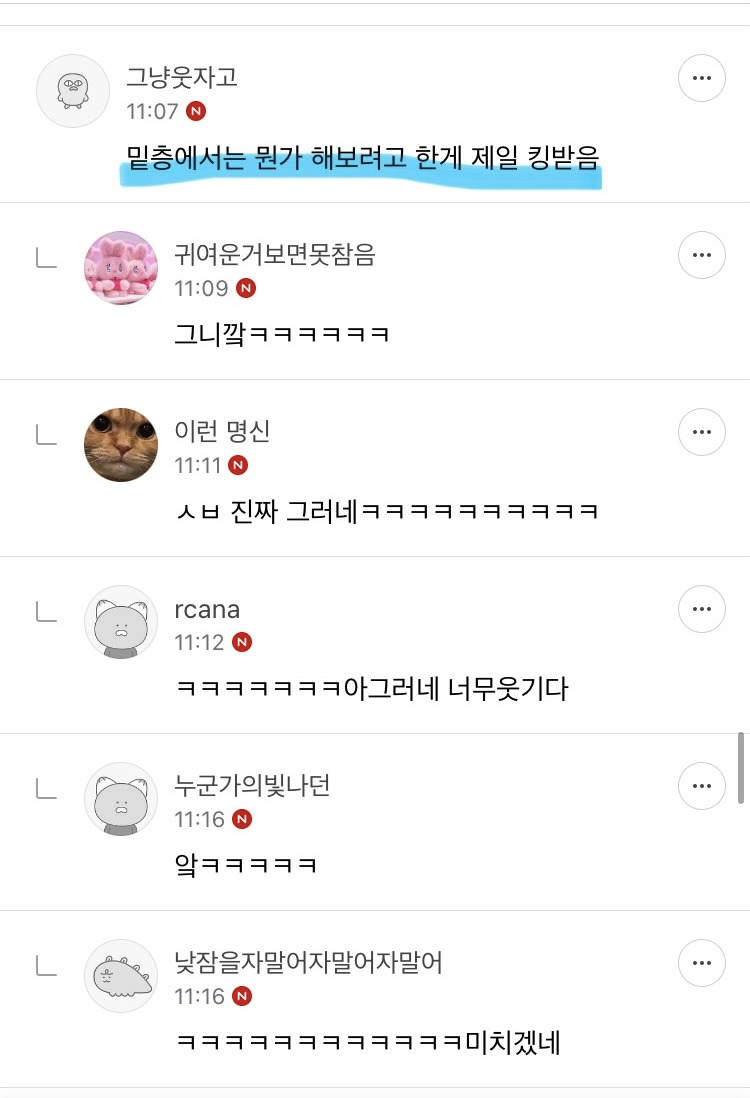The height and width of the screenshot is (1098, 750).
Task: Open more options on 귀여운거보면못참음's reply
Action: tap(702, 255)
